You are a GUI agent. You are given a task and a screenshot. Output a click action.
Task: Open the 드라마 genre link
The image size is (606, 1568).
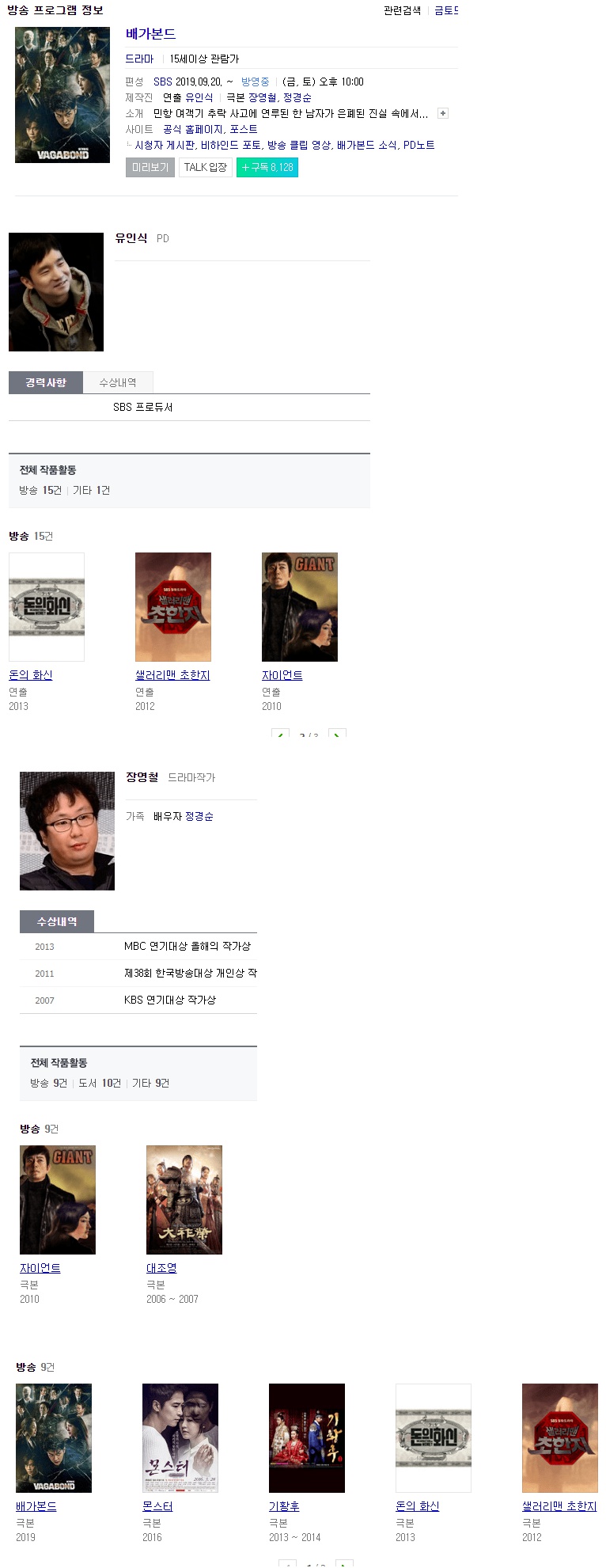tap(139, 59)
